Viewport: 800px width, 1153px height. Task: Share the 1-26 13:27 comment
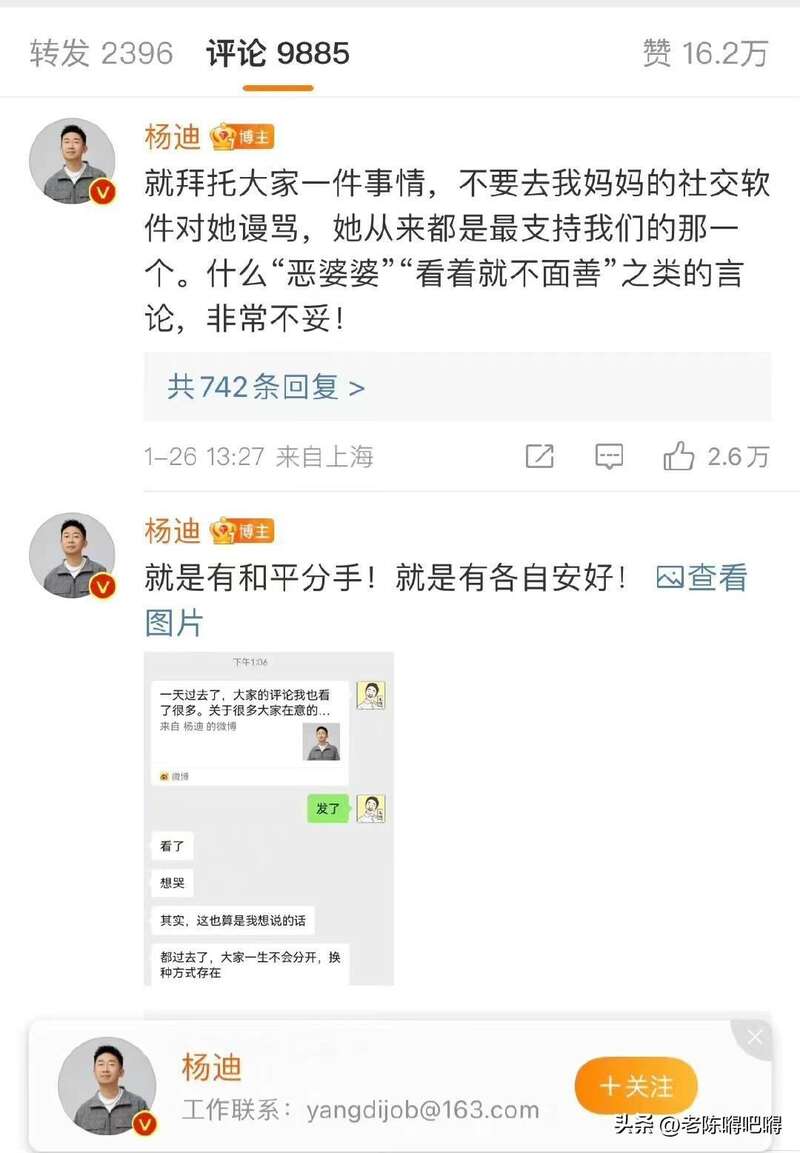(540, 457)
